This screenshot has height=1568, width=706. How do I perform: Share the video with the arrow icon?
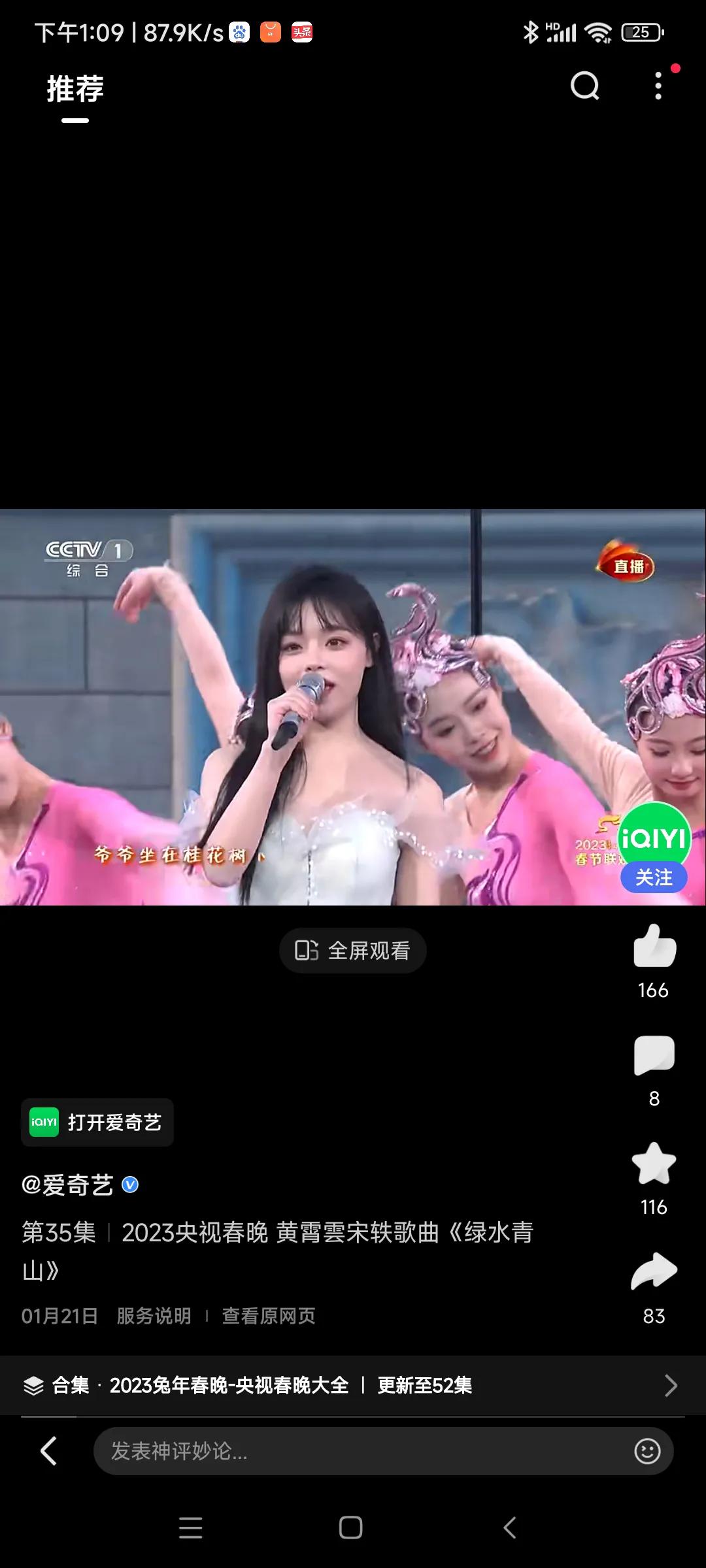pos(654,1271)
